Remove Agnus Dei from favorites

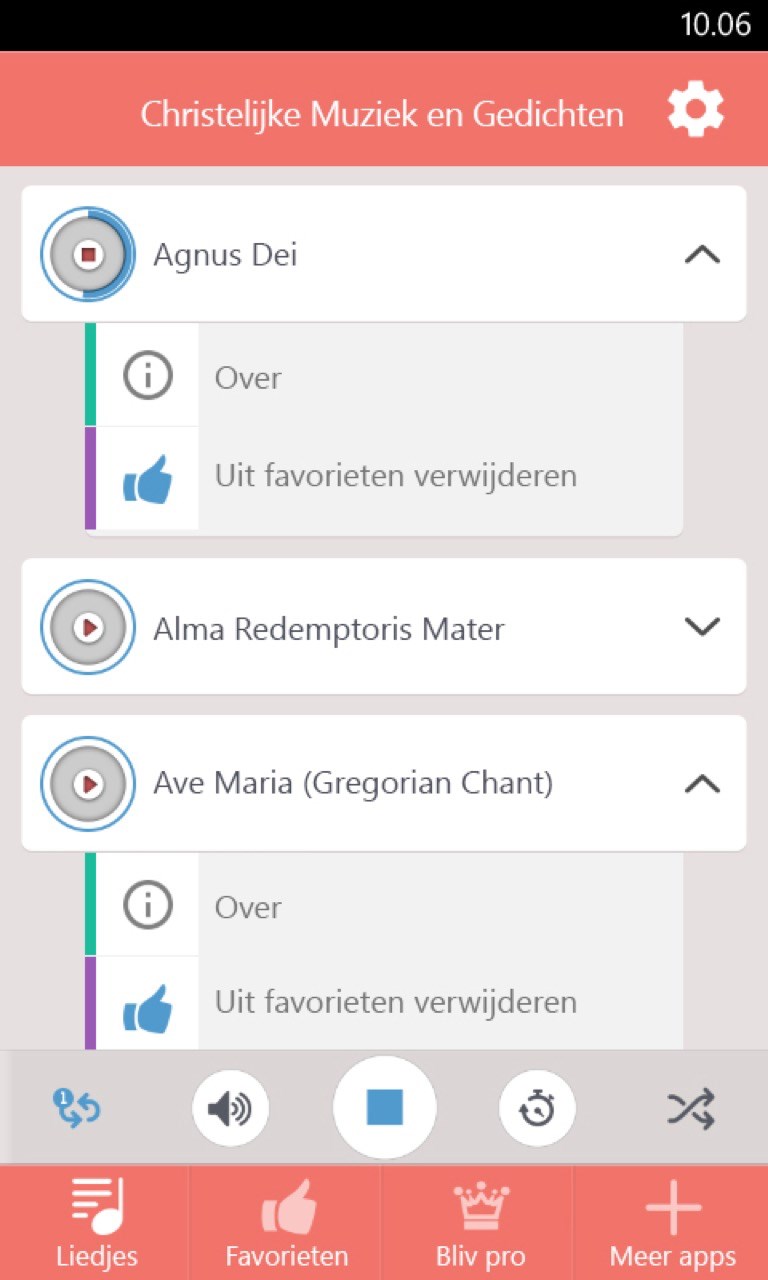point(384,476)
